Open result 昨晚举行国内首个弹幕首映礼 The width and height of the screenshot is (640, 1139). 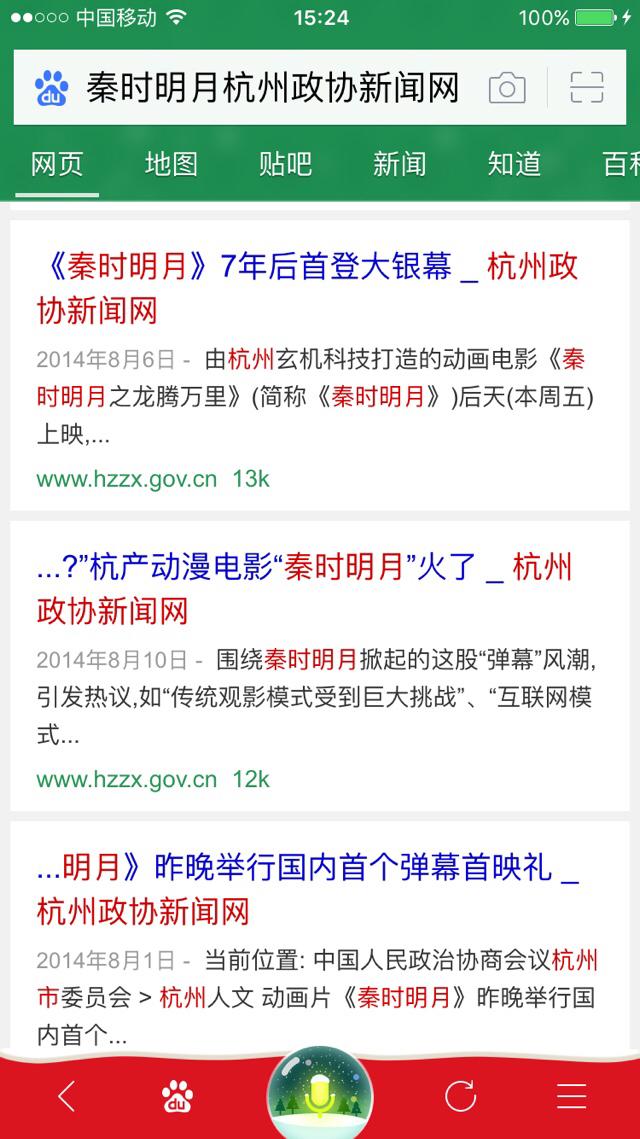(307, 889)
